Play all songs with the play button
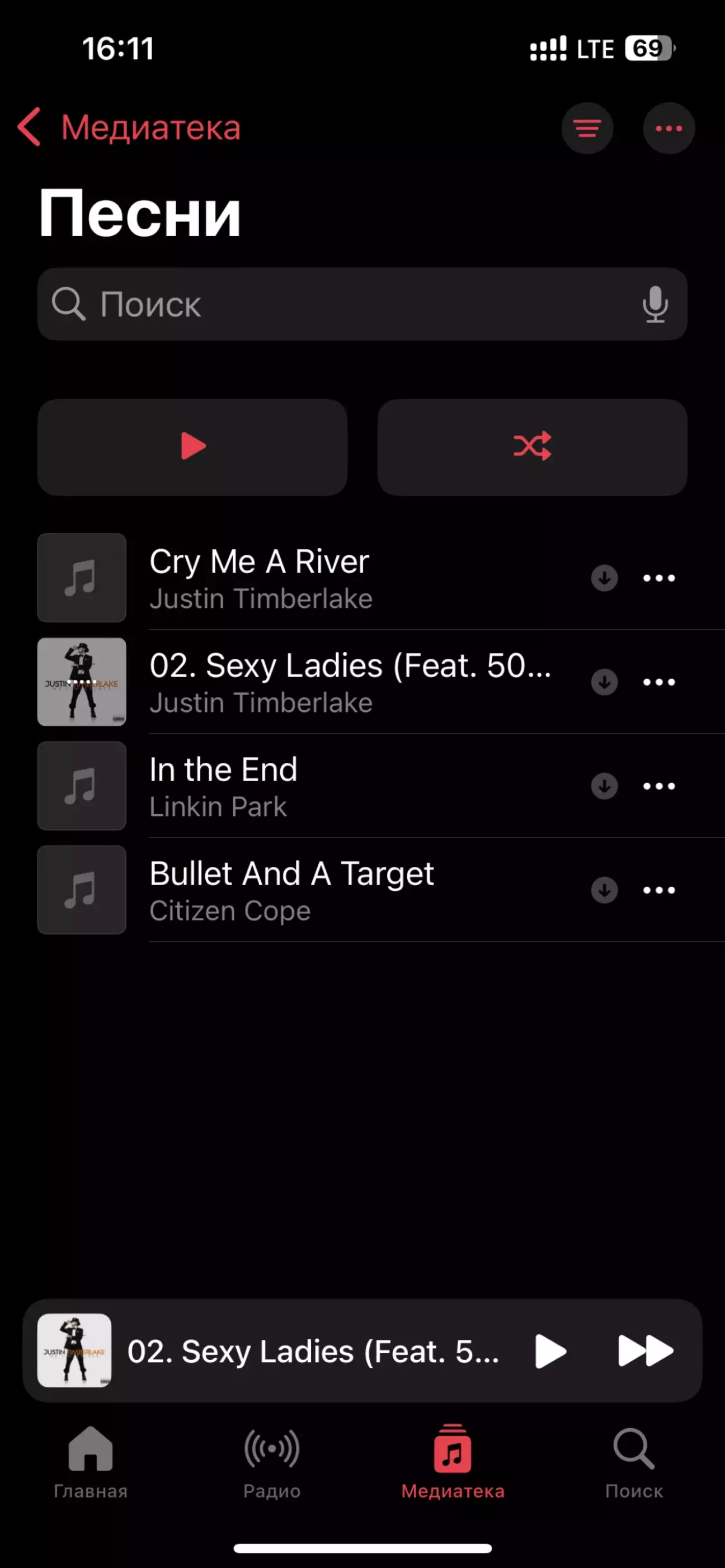 click(192, 447)
